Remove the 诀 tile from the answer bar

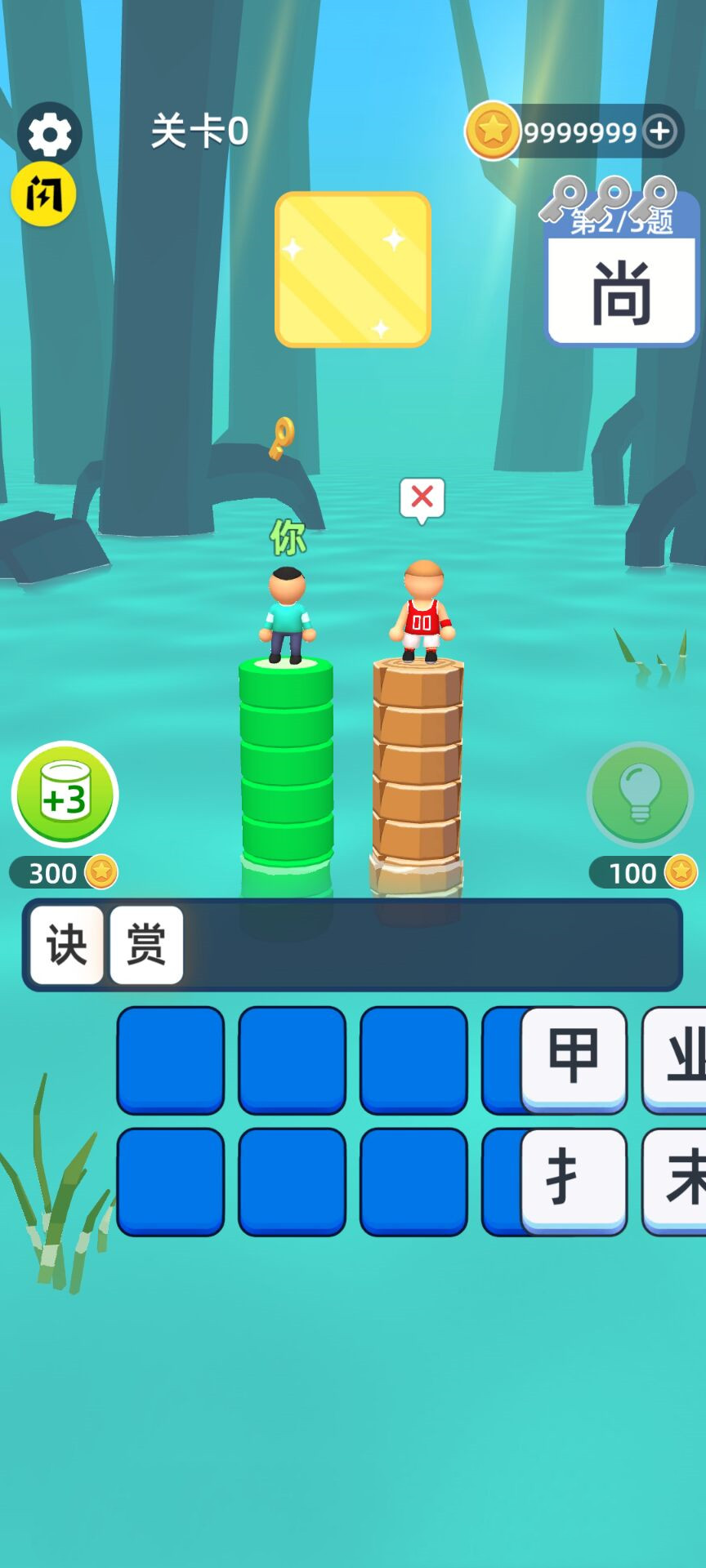[65, 943]
